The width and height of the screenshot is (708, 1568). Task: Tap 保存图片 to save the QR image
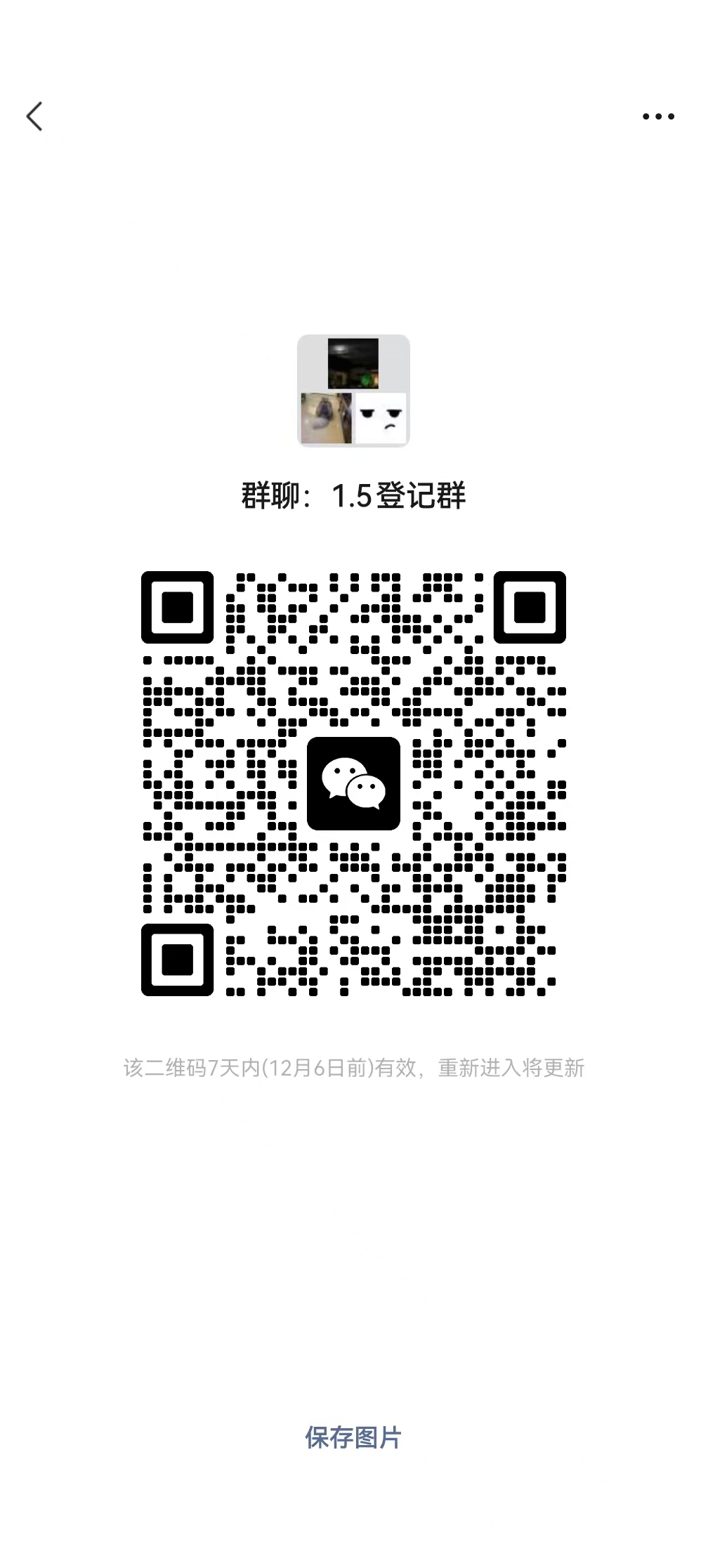pos(353,1437)
